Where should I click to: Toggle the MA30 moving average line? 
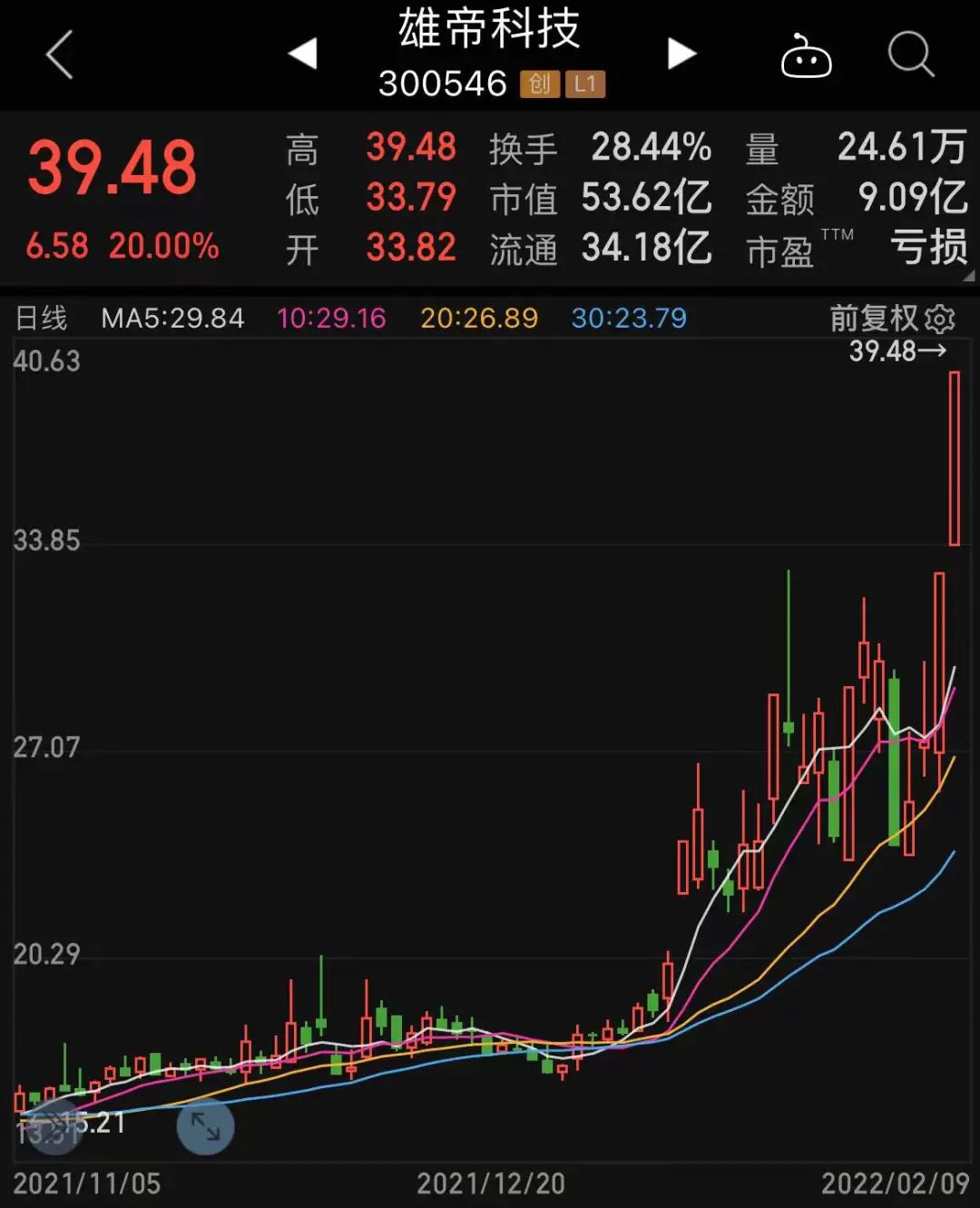pos(628,318)
